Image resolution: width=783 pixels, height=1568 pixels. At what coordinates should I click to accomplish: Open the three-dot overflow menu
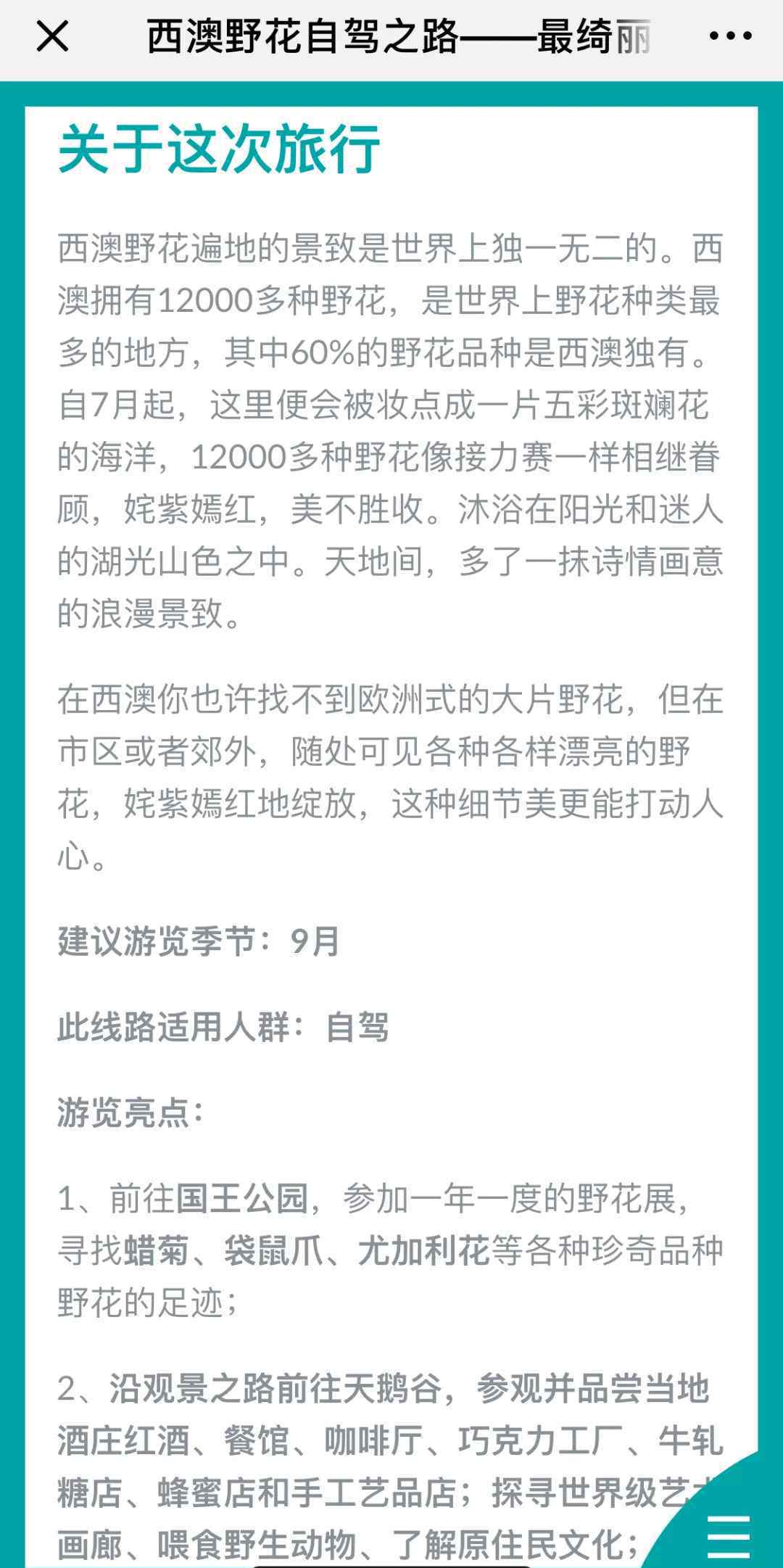[730, 36]
